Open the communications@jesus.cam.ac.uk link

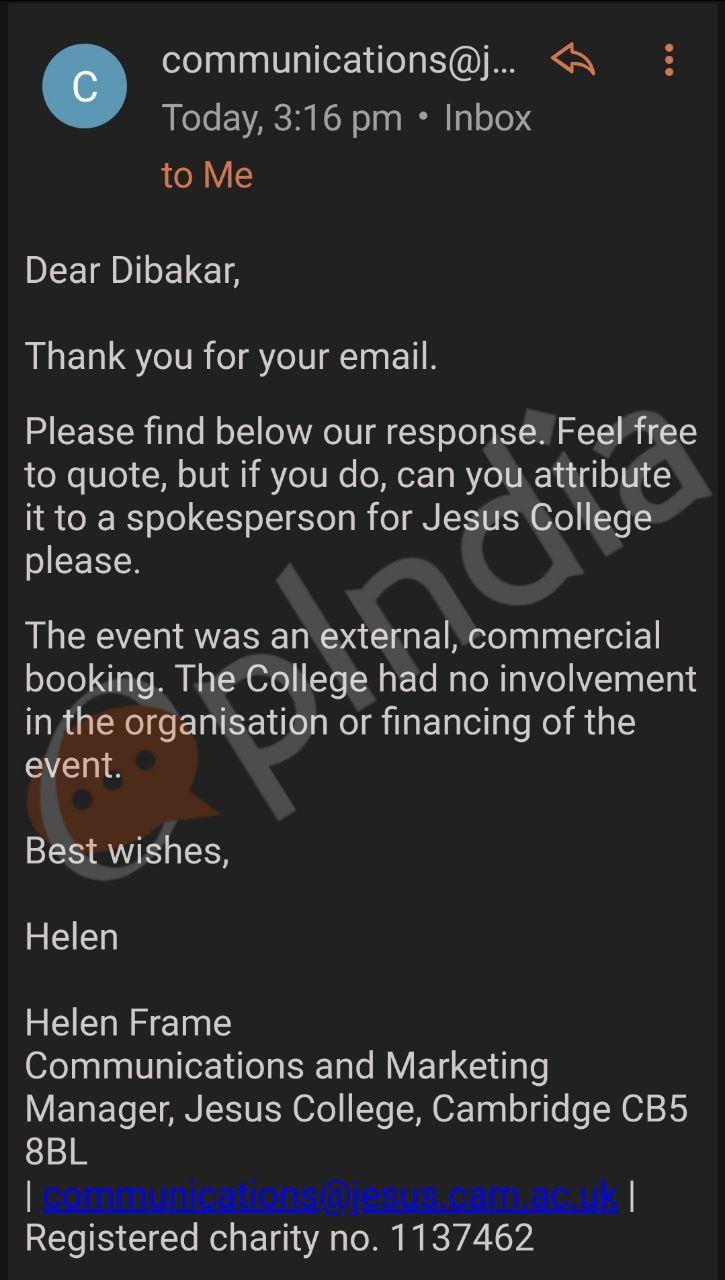coord(330,1196)
